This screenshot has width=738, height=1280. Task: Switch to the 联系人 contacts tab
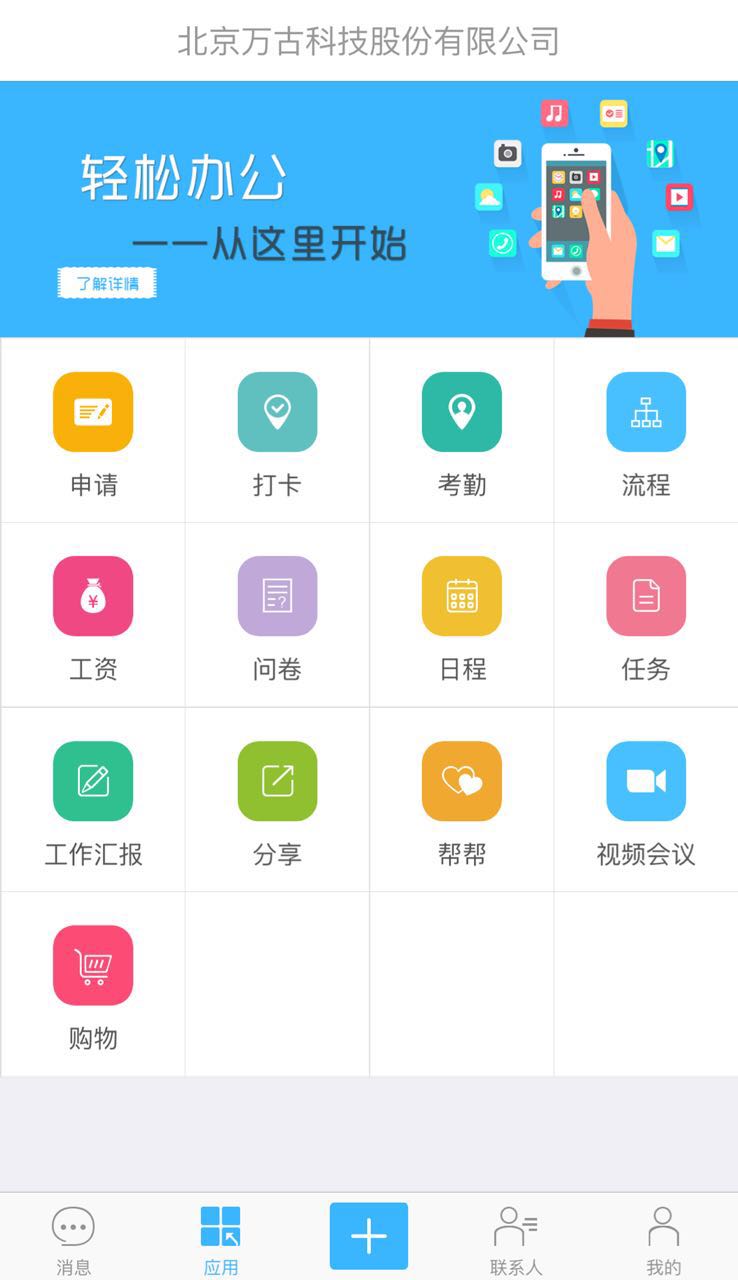516,1240
